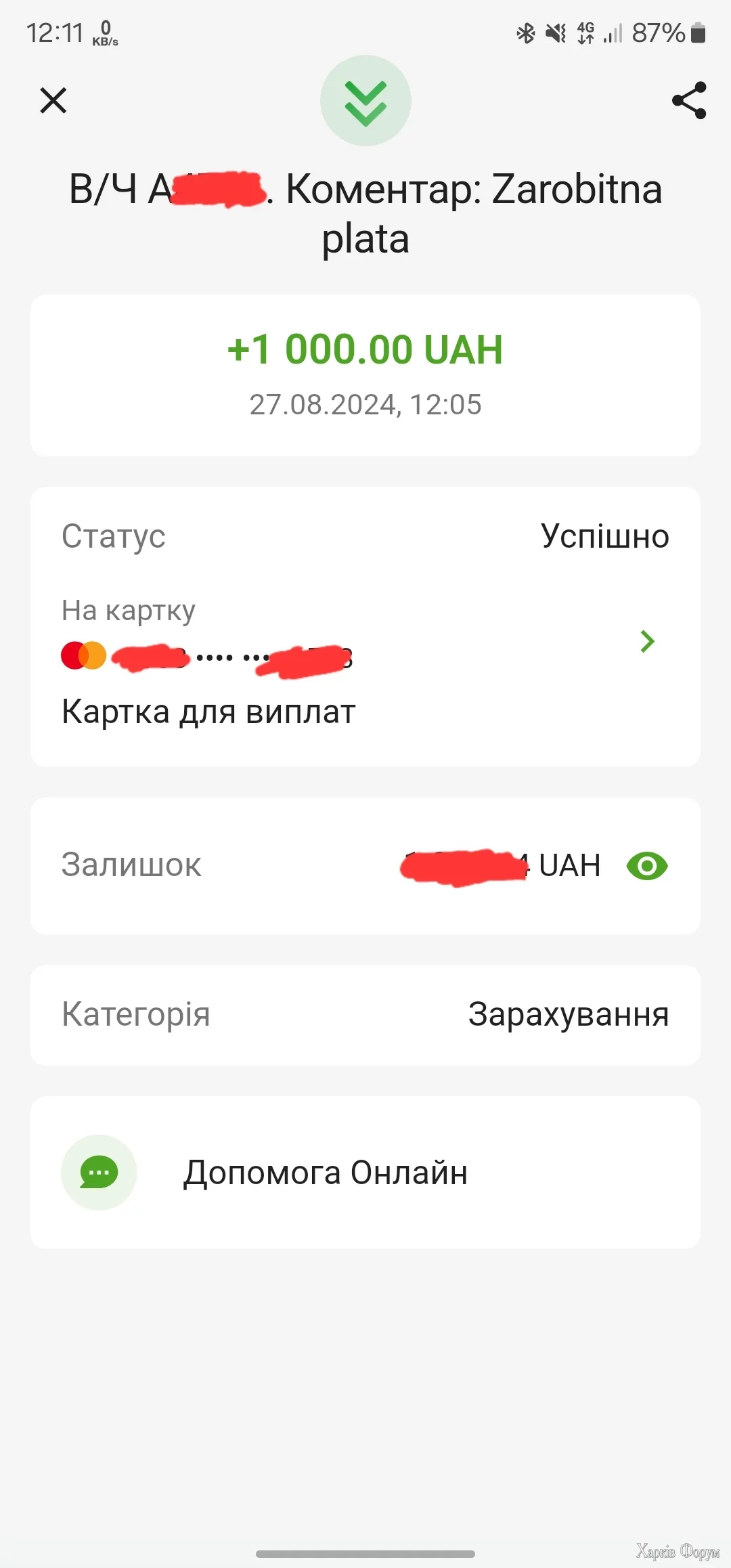Image resolution: width=731 pixels, height=1568 pixels.
Task: Toggle balance visibility eye icon
Action: coord(647,866)
